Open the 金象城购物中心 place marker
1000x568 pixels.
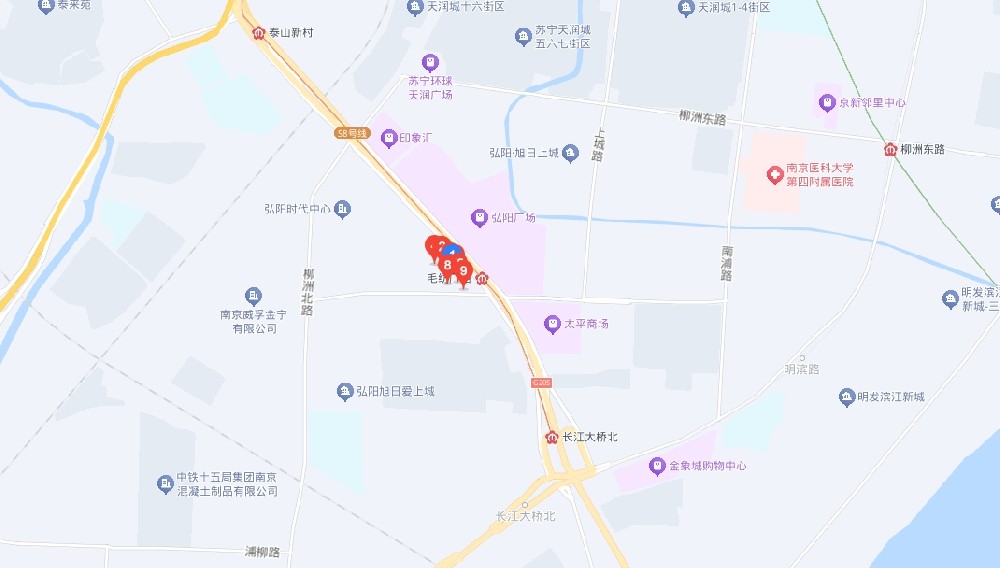[x=656, y=466]
